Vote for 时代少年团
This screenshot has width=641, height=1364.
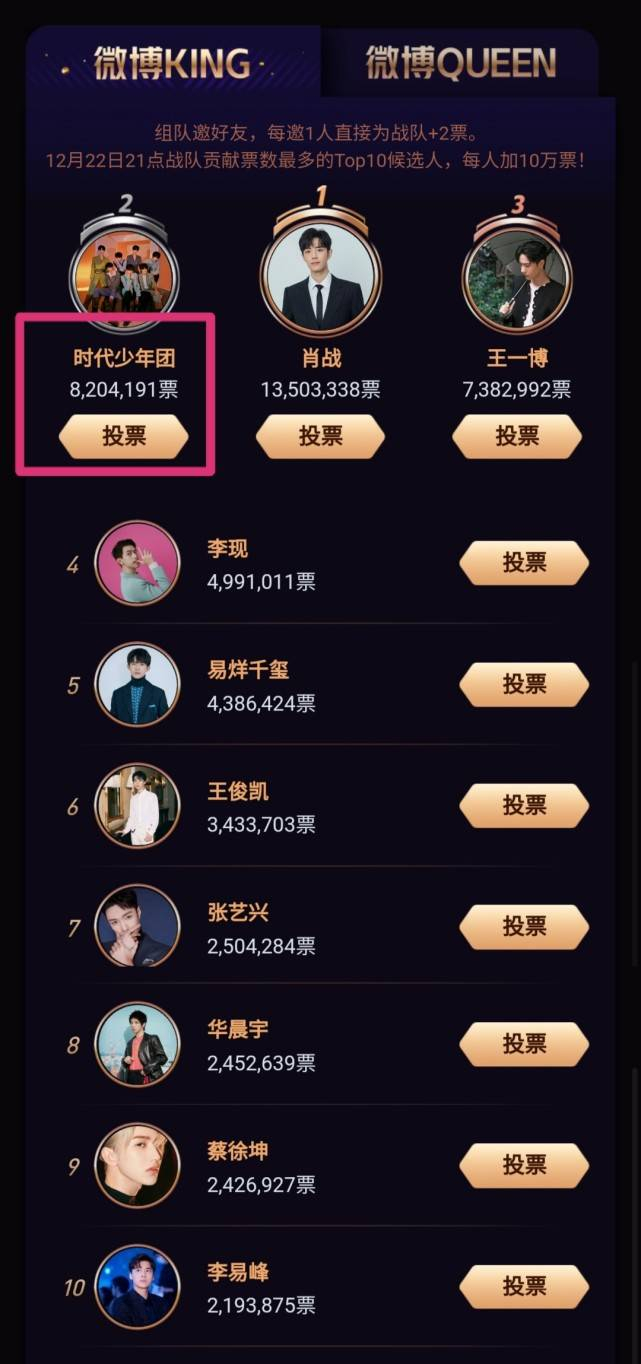pos(124,437)
